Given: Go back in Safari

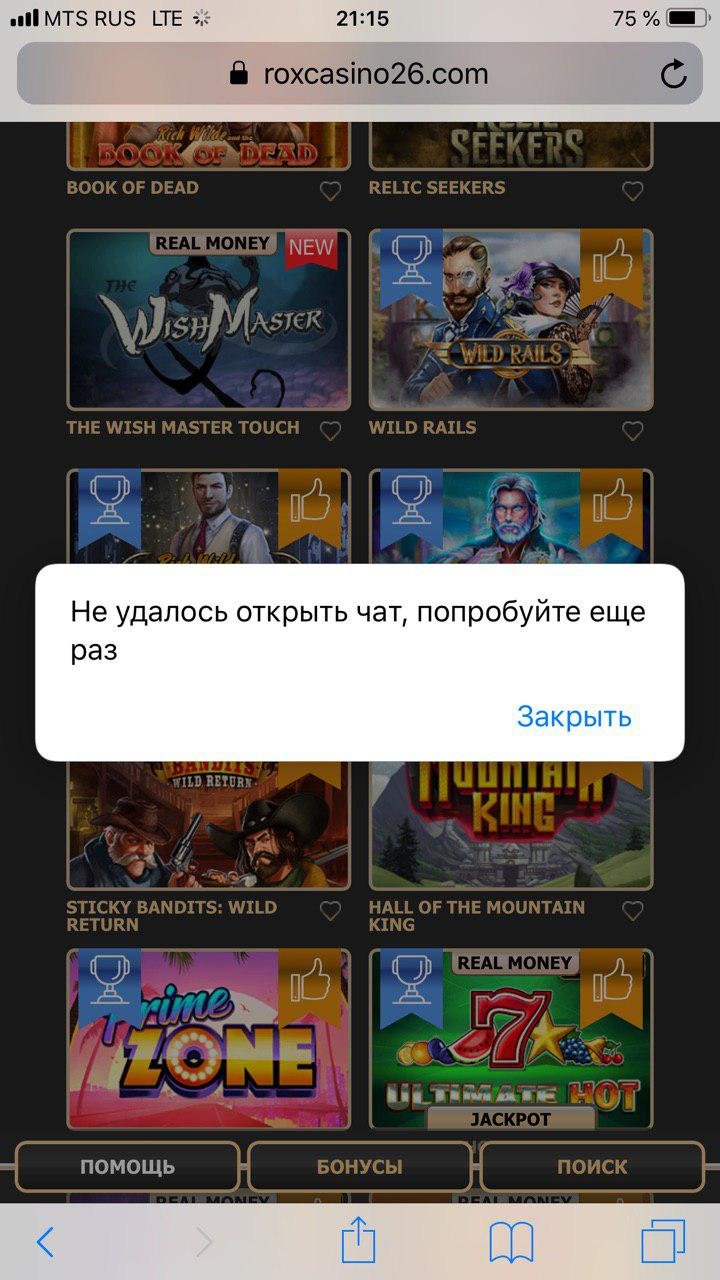Looking at the screenshot, I should (45, 1242).
